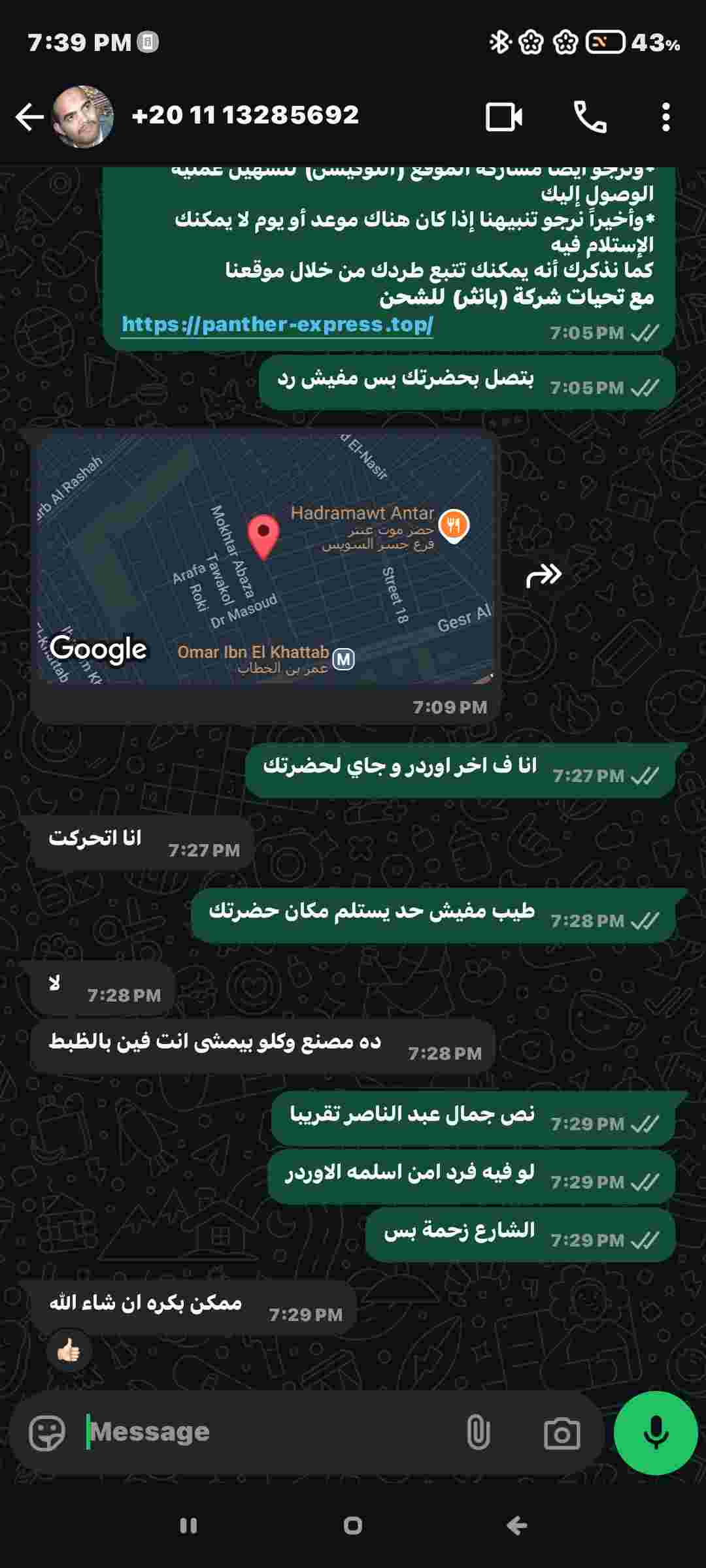
Task: Open the shared location map
Action: (x=265, y=558)
